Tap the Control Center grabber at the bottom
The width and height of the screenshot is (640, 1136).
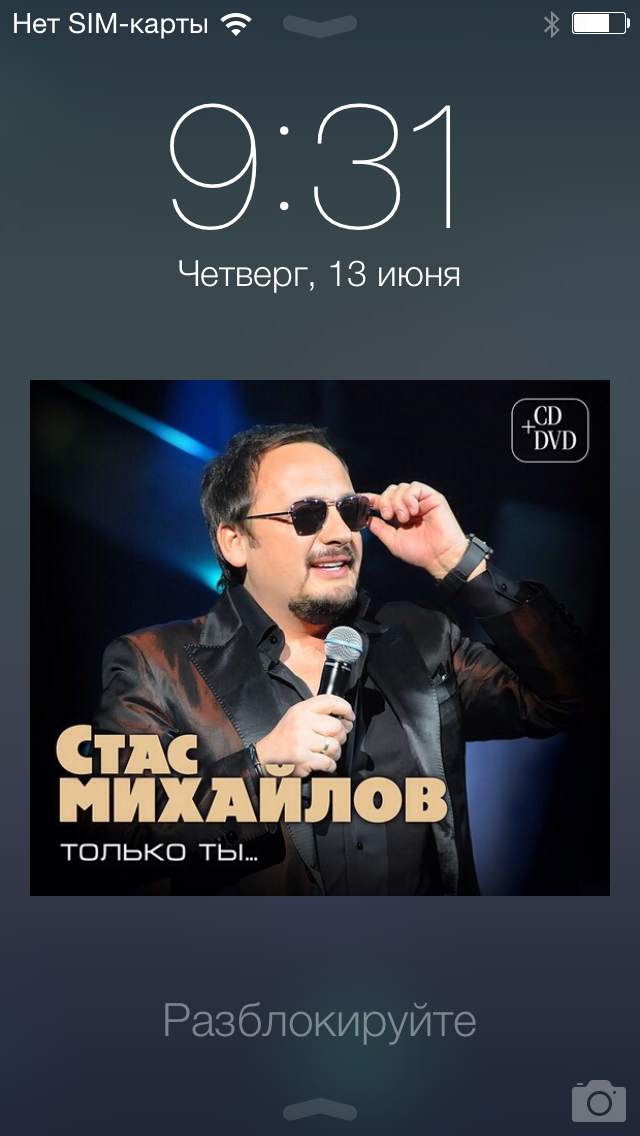[x=320, y=1108]
